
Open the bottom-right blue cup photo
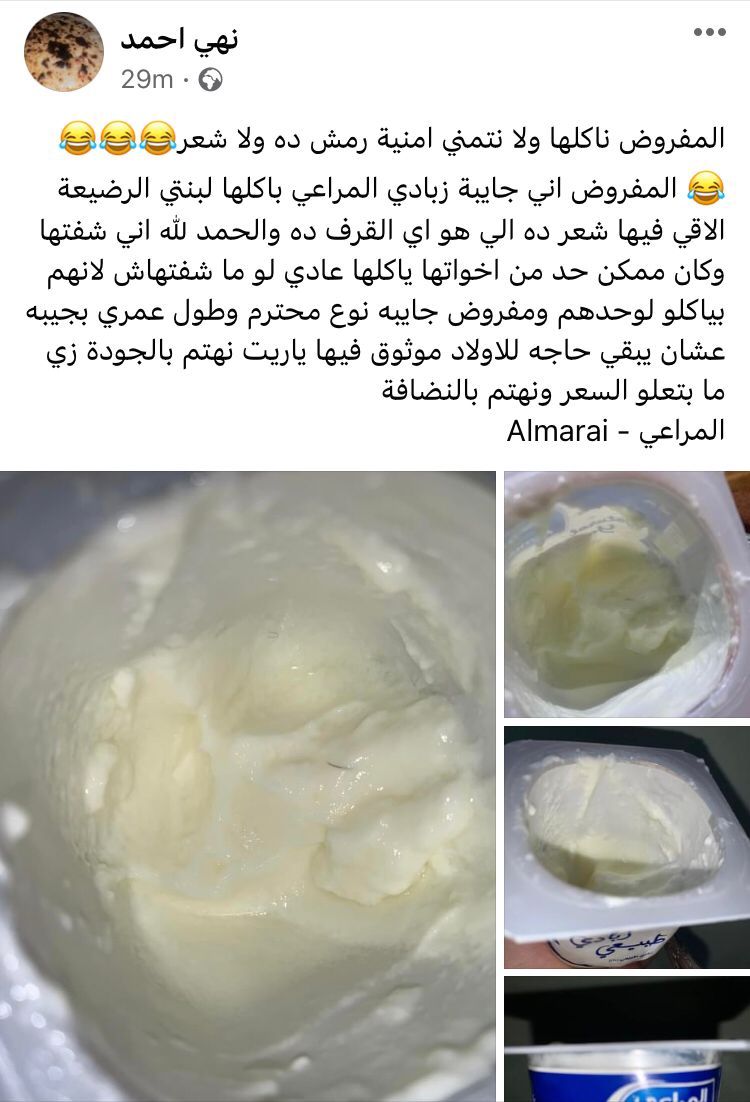tap(627, 1040)
